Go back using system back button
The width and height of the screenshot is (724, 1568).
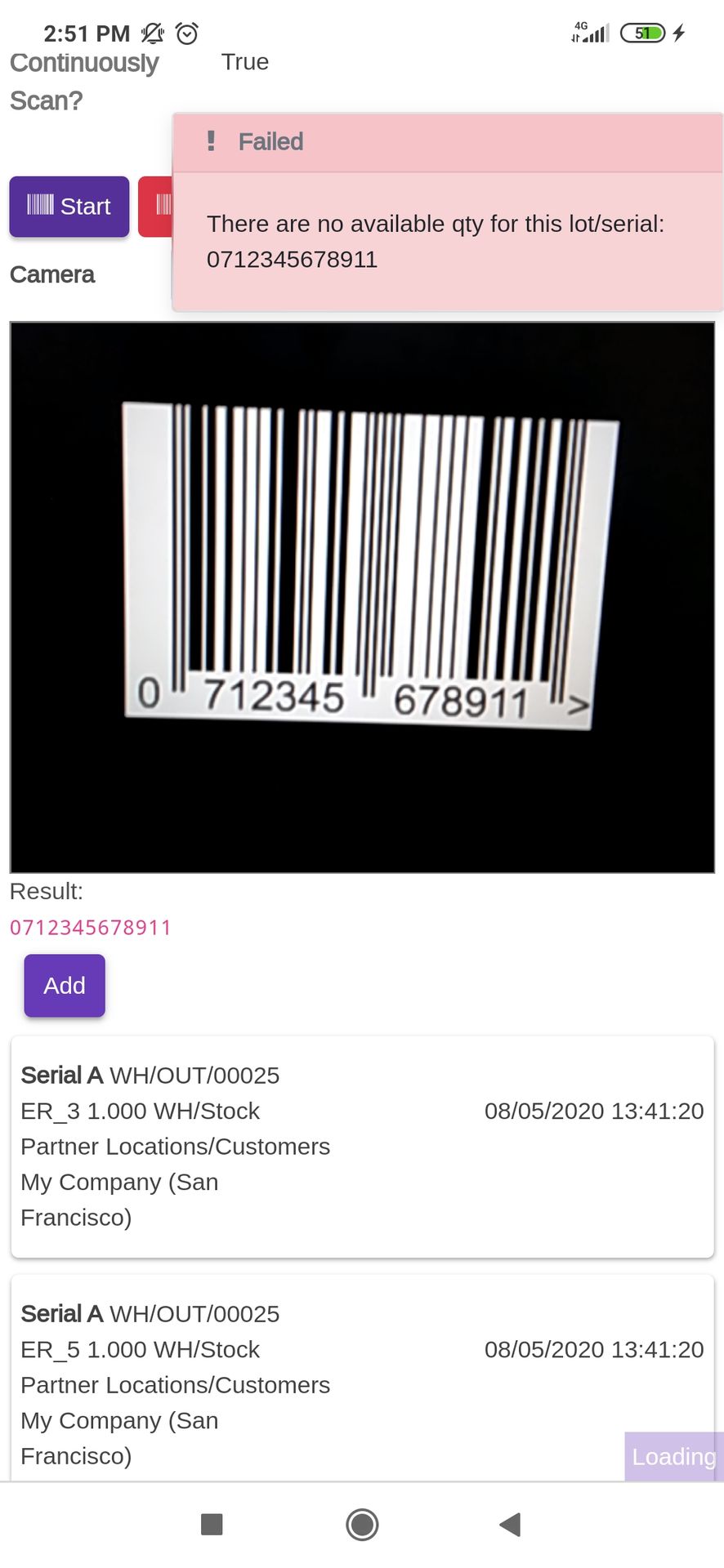click(x=511, y=1524)
